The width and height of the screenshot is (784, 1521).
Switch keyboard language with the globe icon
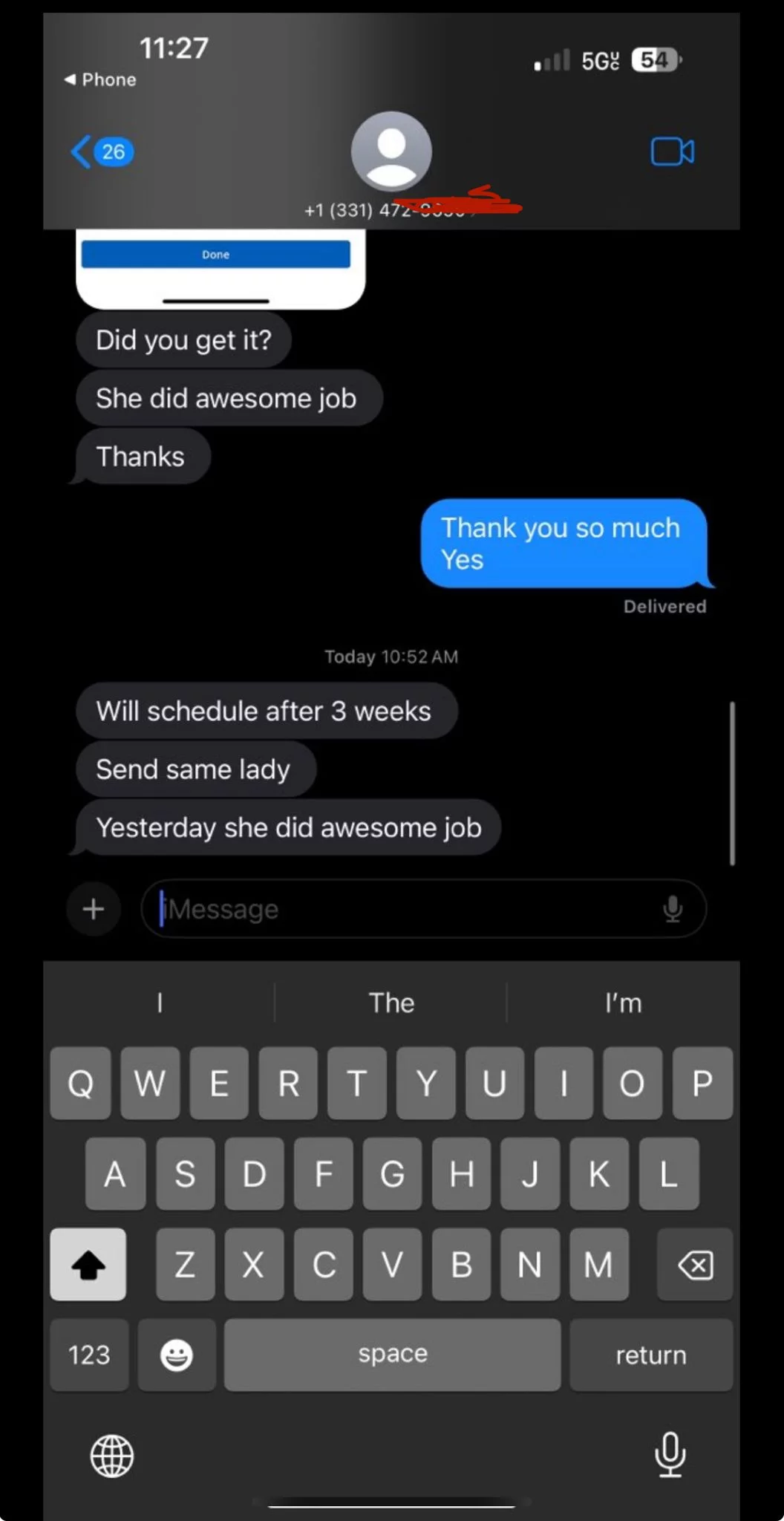[x=112, y=1456]
